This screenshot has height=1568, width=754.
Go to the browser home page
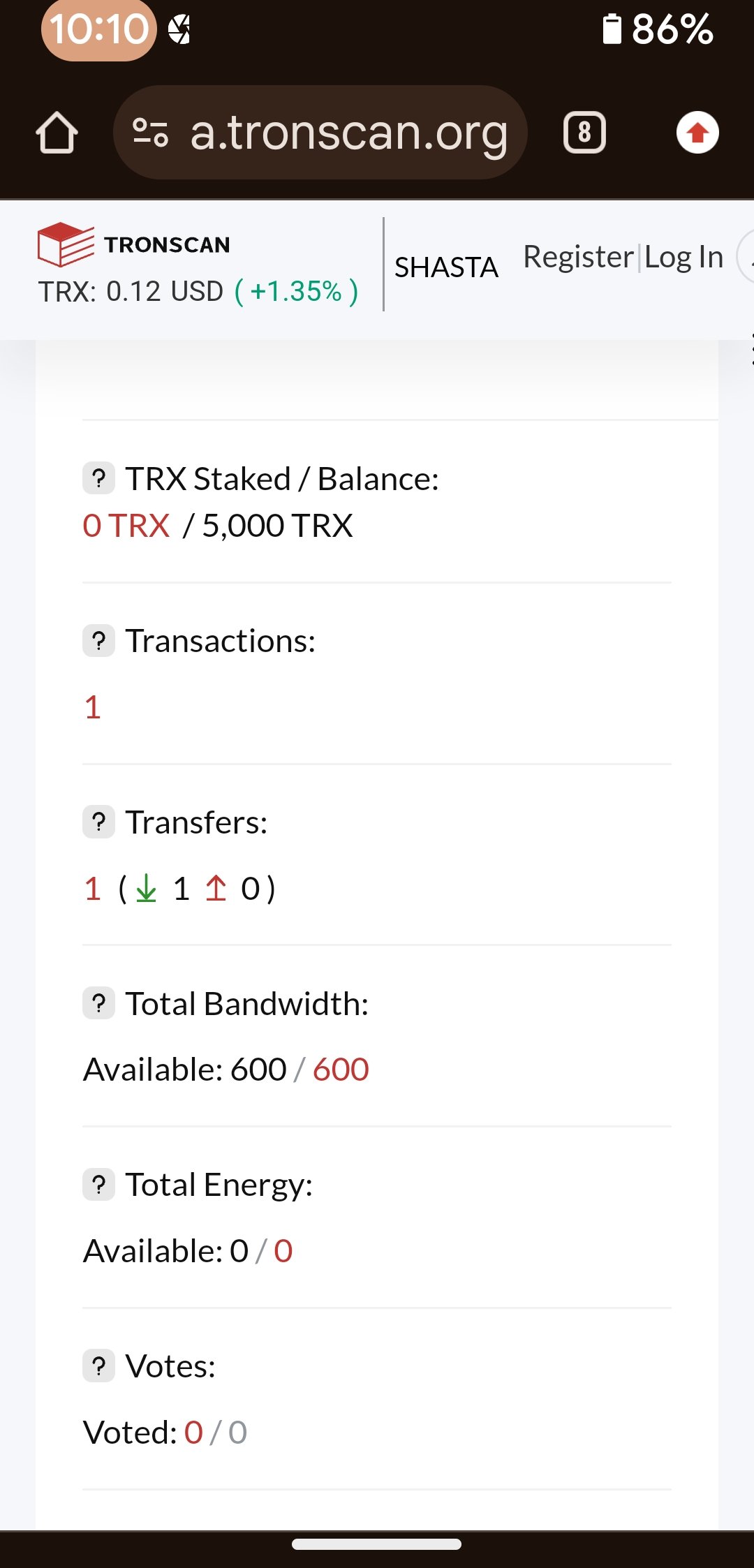(x=57, y=133)
